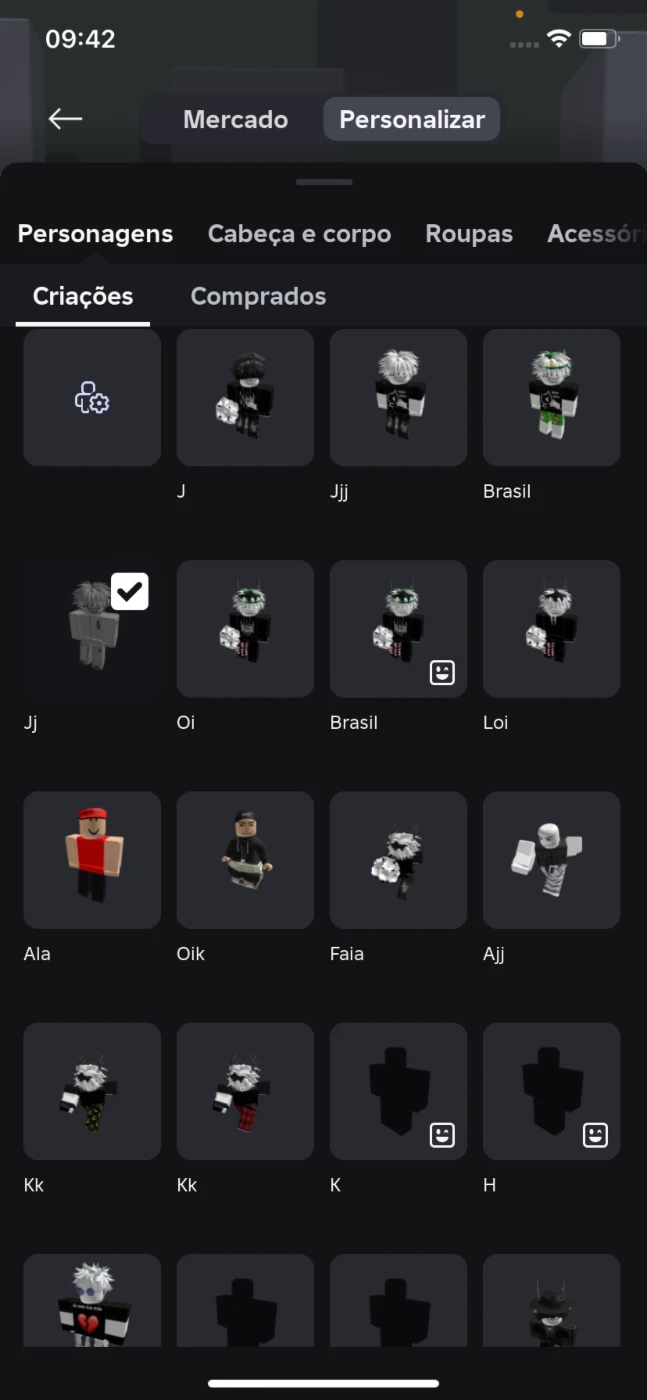Select the Criações sub-tab
The width and height of the screenshot is (647, 1400).
point(83,297)
